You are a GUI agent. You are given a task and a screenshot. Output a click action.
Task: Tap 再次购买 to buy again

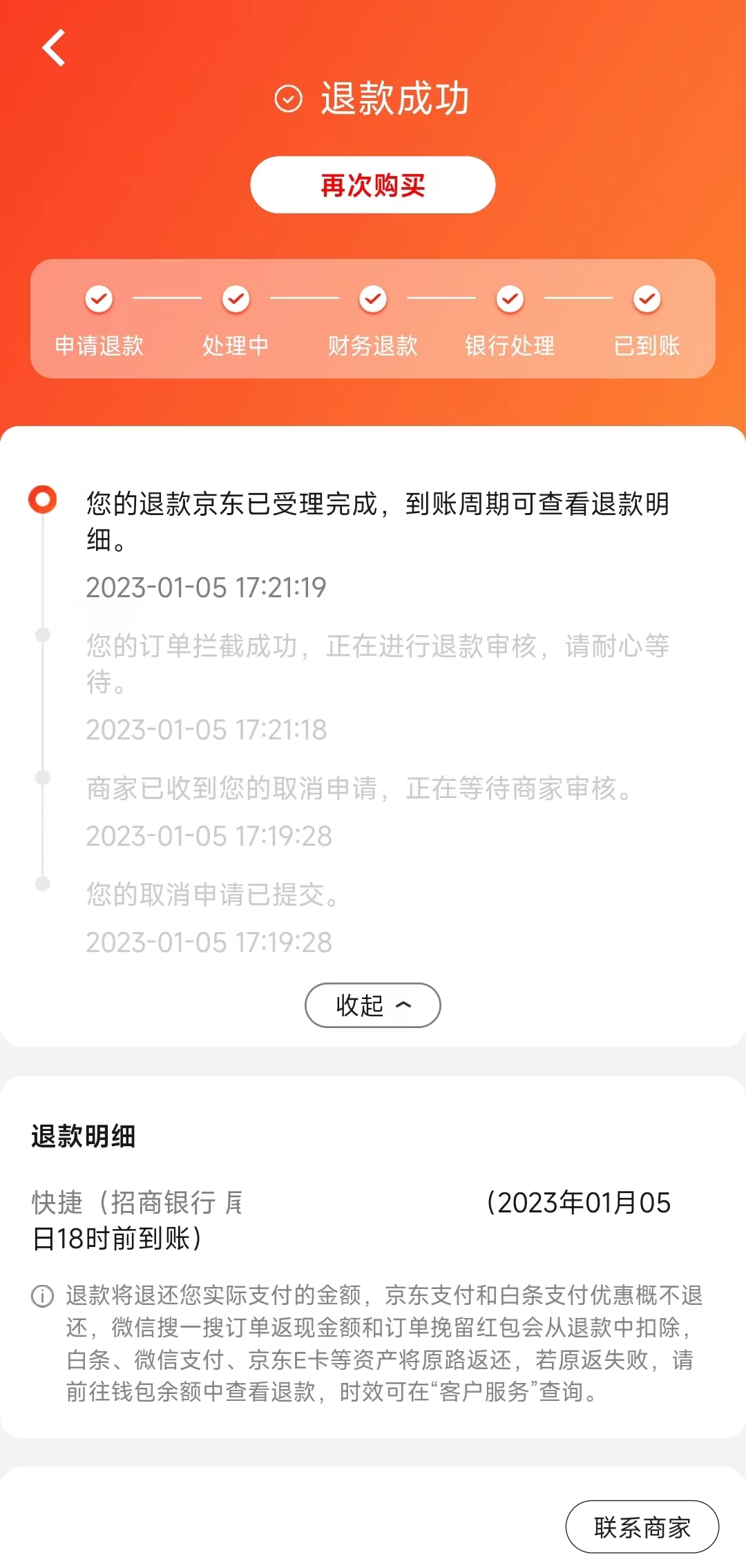[372, 185]
